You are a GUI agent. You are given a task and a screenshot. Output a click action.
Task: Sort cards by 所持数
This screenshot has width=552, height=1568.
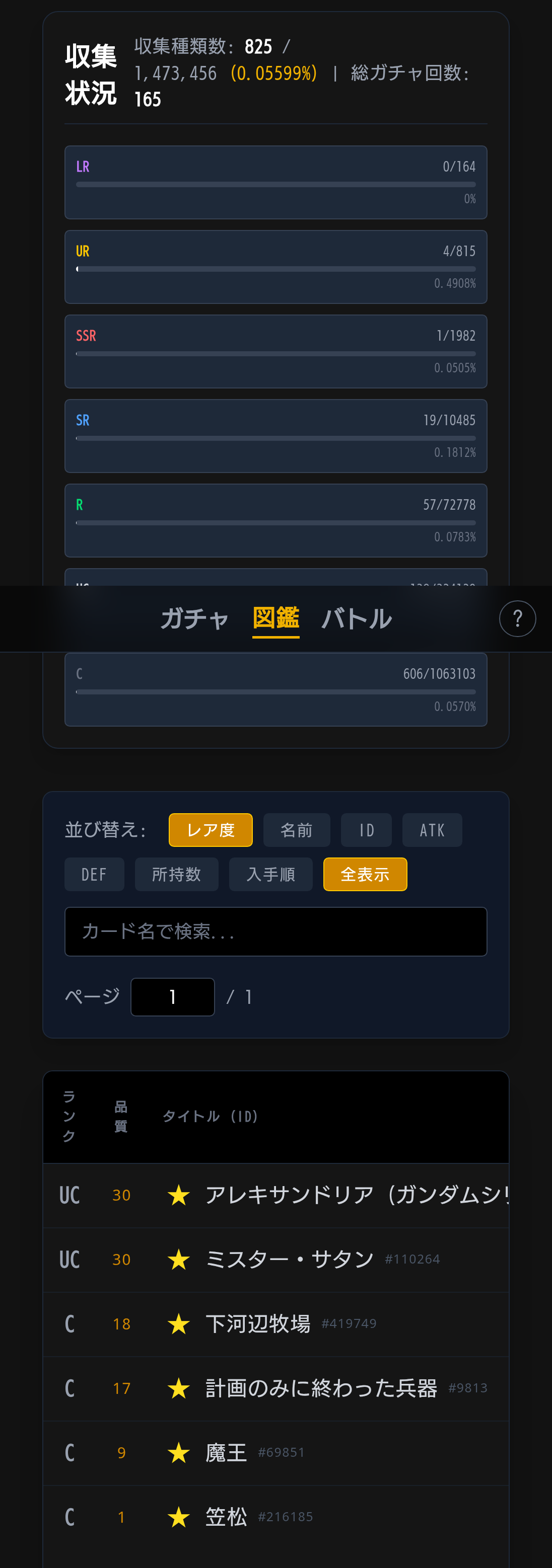176,874
